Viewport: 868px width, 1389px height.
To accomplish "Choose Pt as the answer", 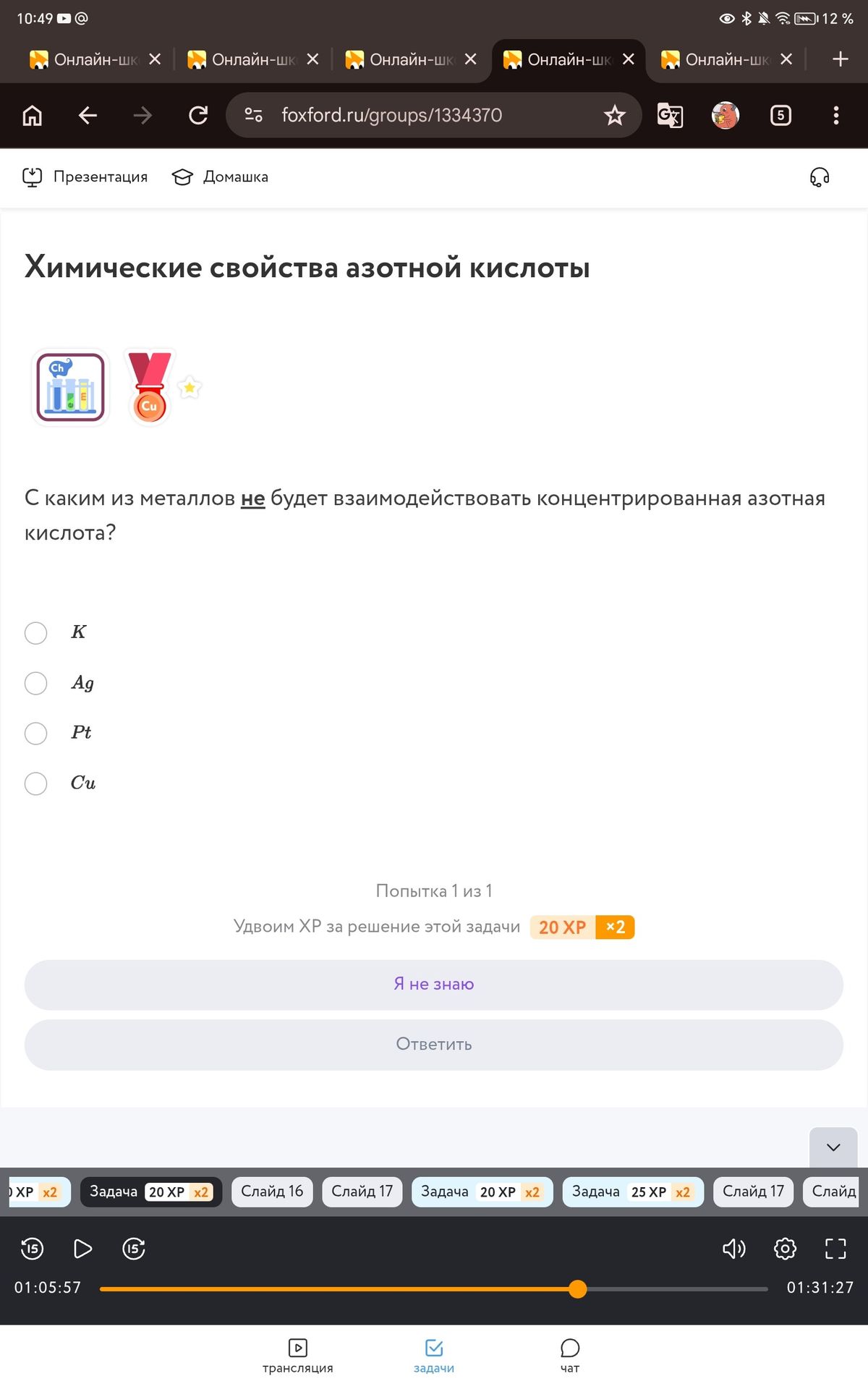I will coord(36,733).
